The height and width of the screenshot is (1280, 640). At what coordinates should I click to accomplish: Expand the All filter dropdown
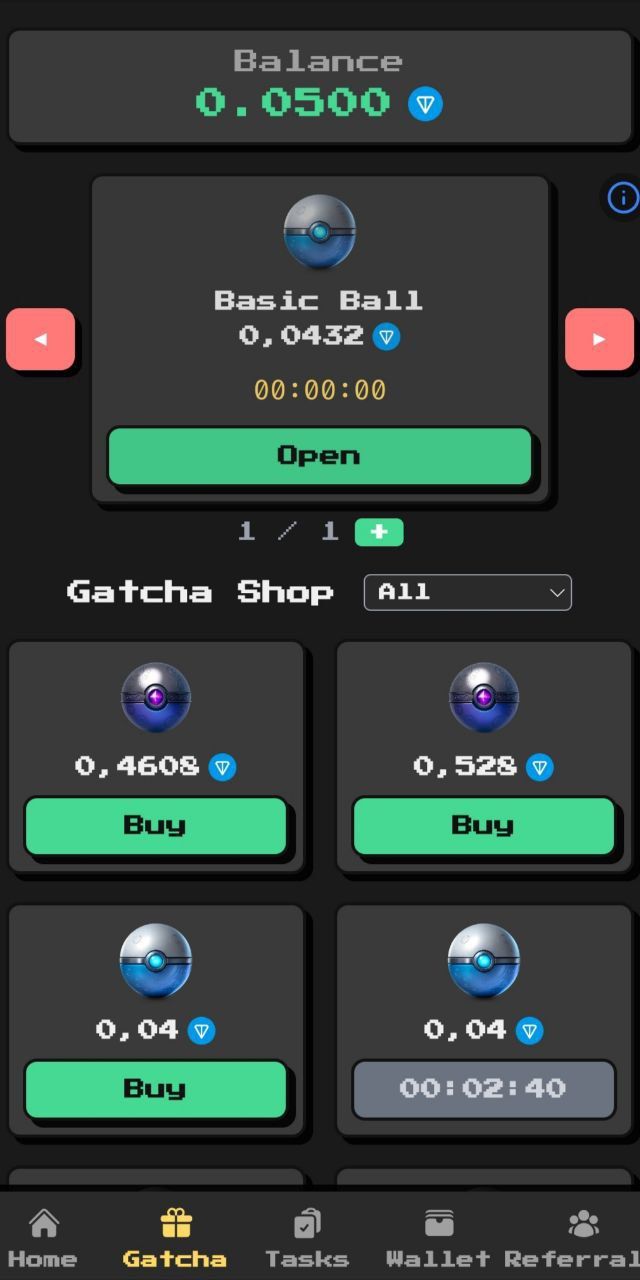coord(467,592)
